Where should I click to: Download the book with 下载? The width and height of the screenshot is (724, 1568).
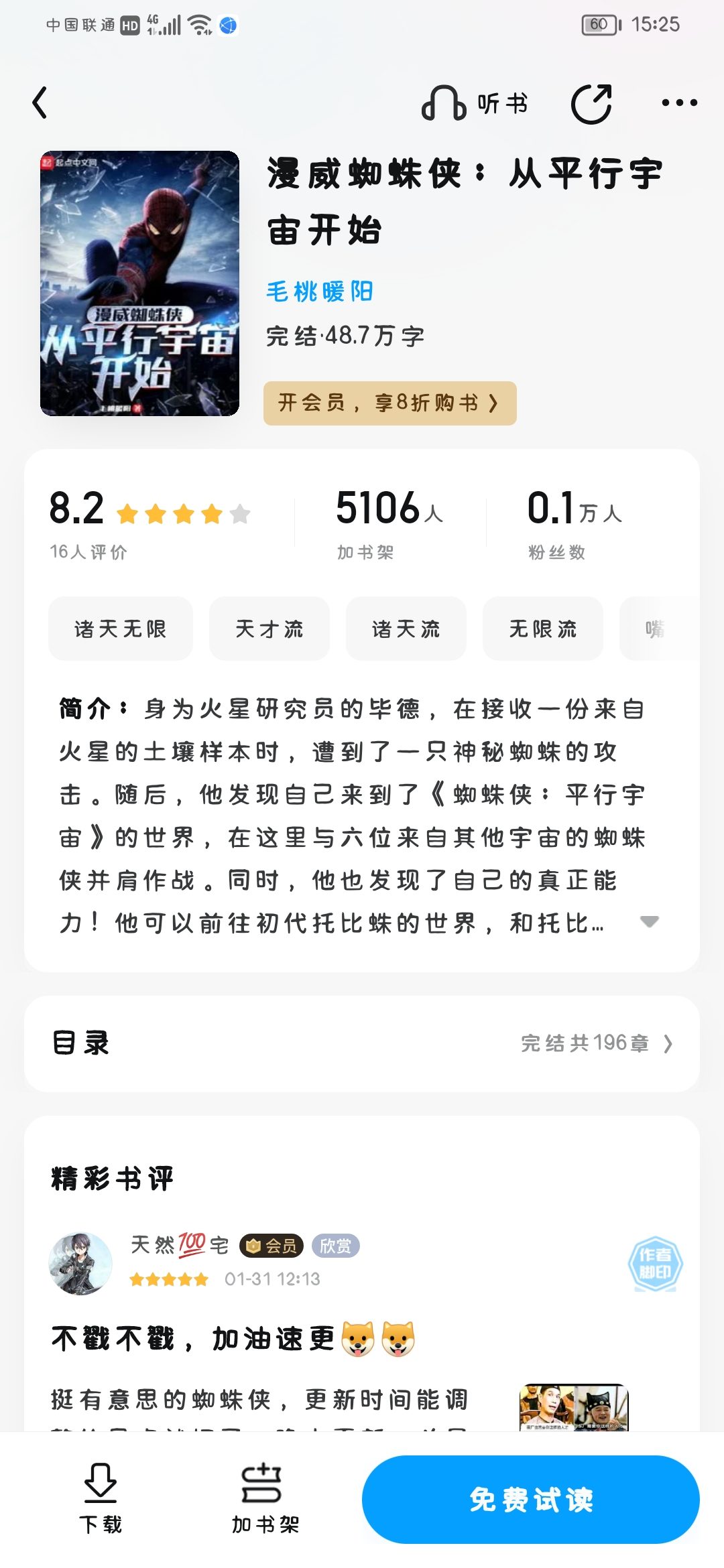tap(101, 1498)
